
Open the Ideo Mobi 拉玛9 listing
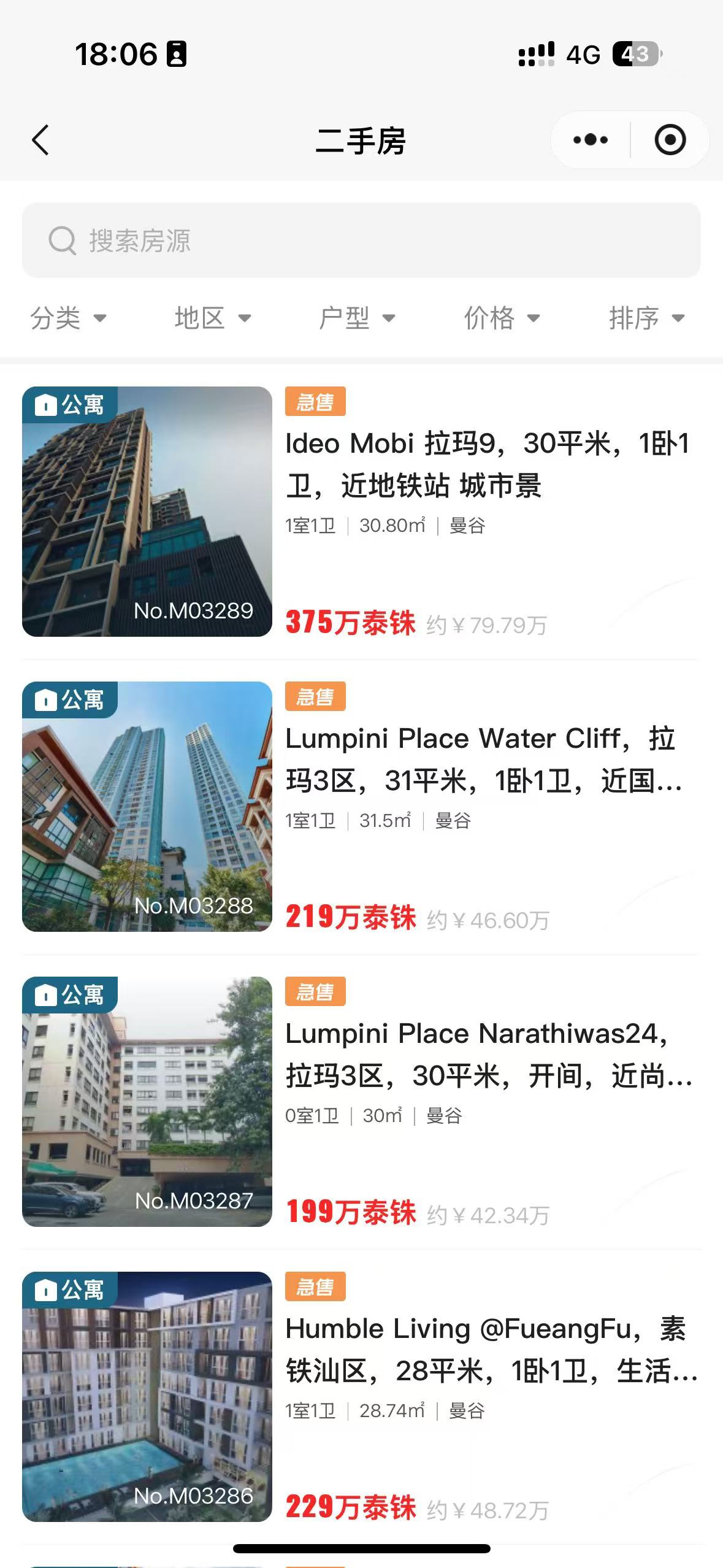click(x=488, y=464)
